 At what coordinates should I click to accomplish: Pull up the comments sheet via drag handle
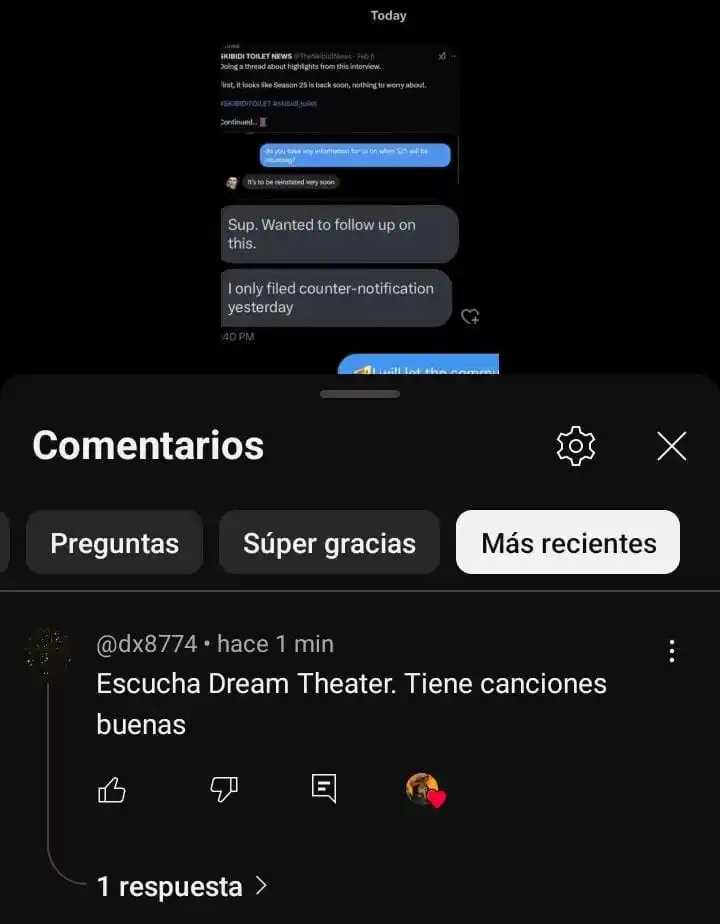click(360, 394)
